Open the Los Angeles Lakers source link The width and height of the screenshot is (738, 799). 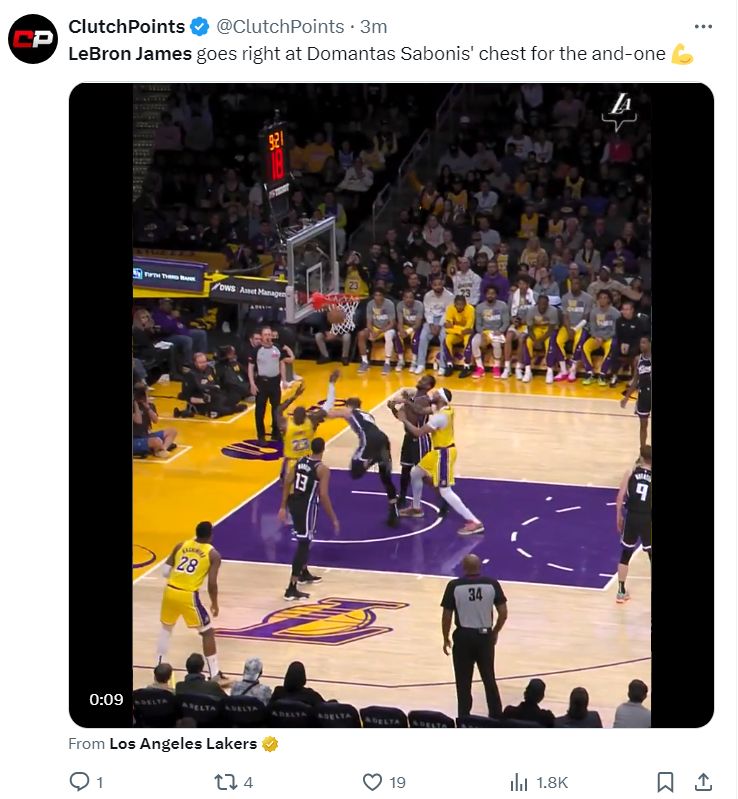coord(183,744)
